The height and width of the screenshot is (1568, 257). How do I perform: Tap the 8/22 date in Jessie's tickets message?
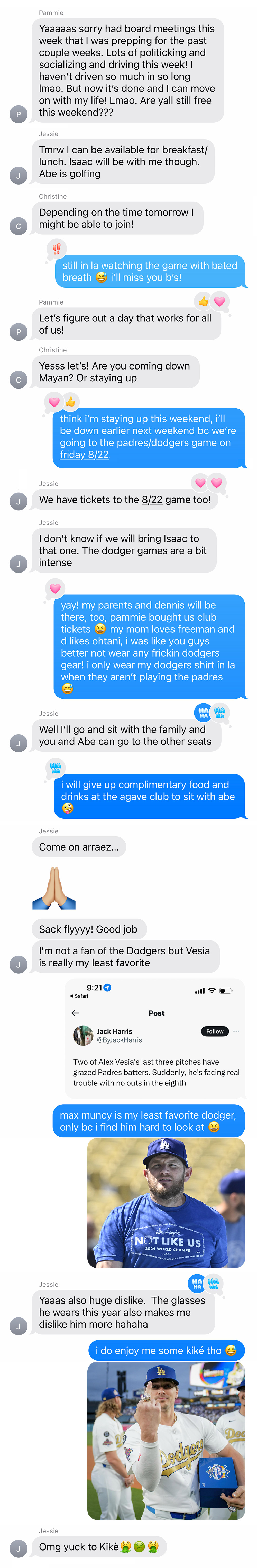pyautogui.click(x=152, y=500)
